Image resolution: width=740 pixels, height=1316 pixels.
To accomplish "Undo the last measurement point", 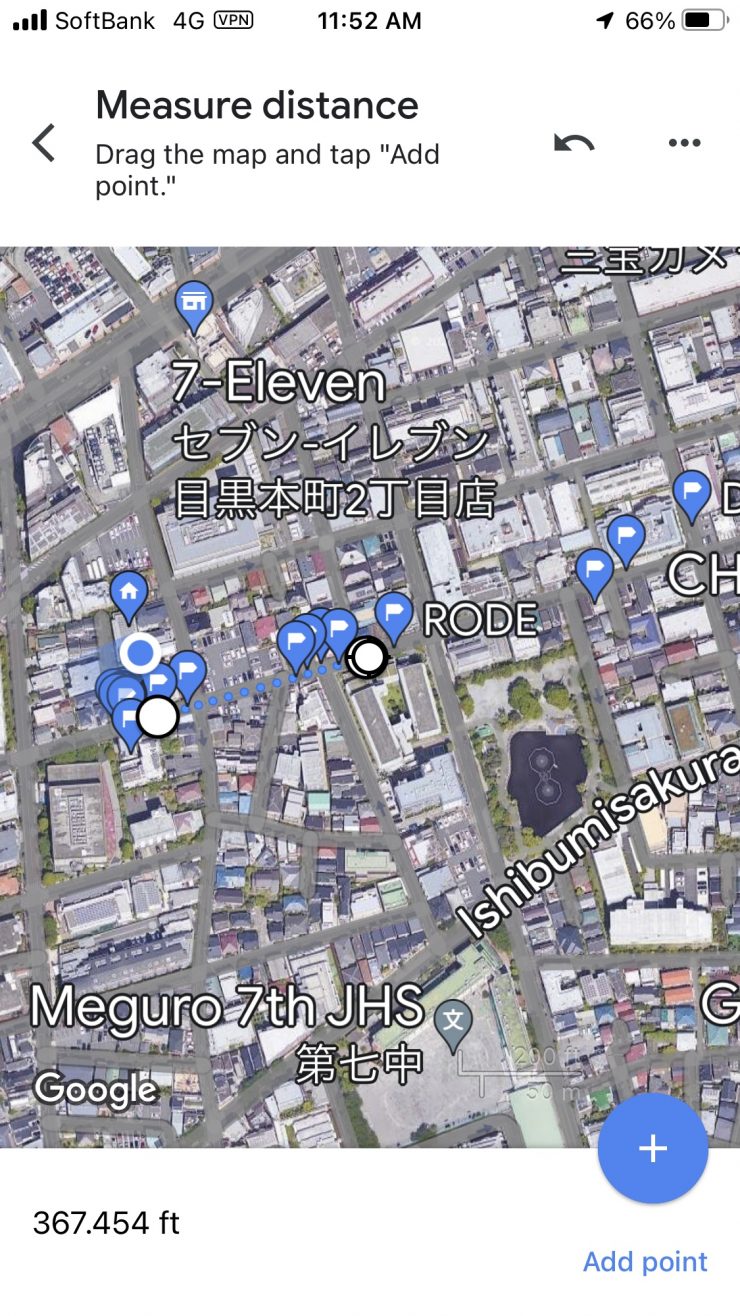I will [574, 143].
